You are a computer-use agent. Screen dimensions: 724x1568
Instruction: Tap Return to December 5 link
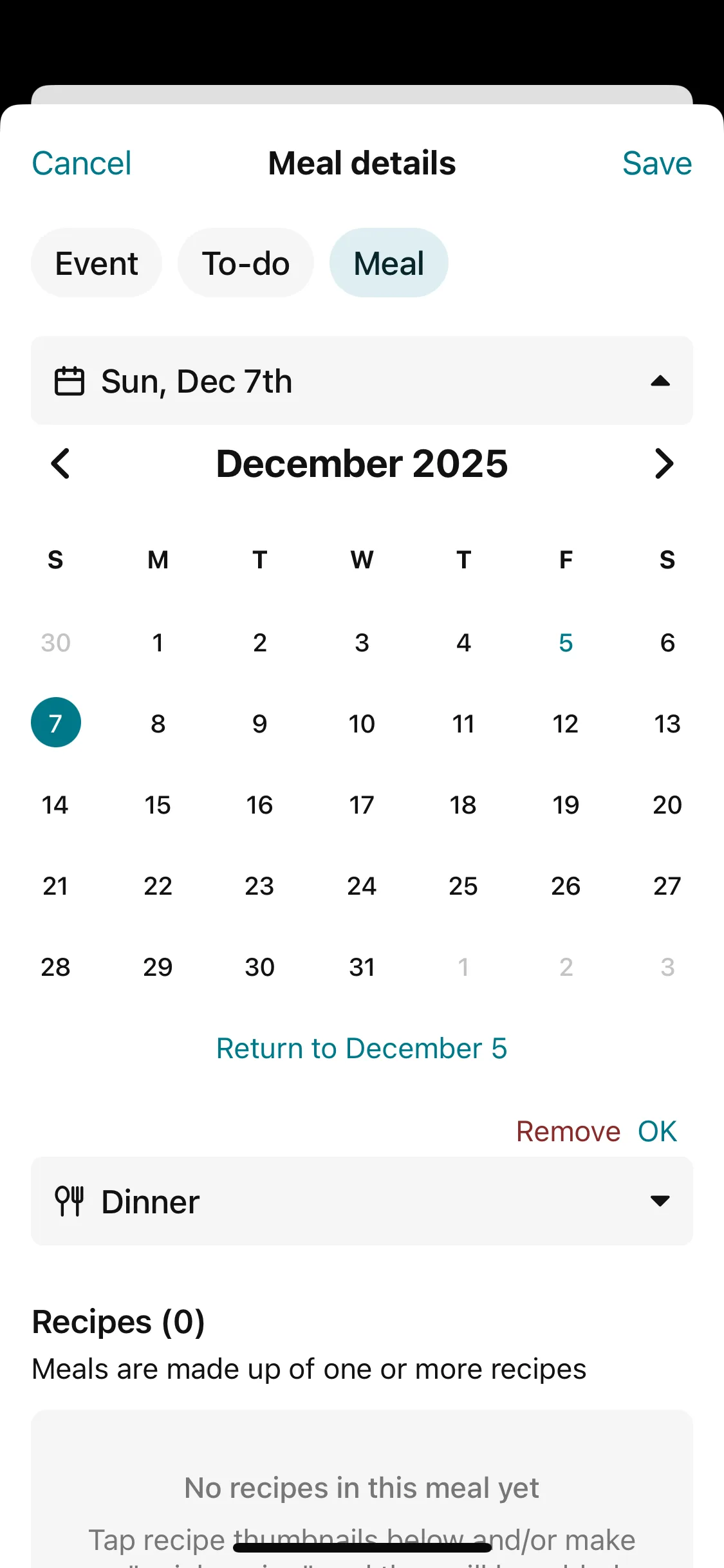pyautogui.click(x=362, y=1049)
